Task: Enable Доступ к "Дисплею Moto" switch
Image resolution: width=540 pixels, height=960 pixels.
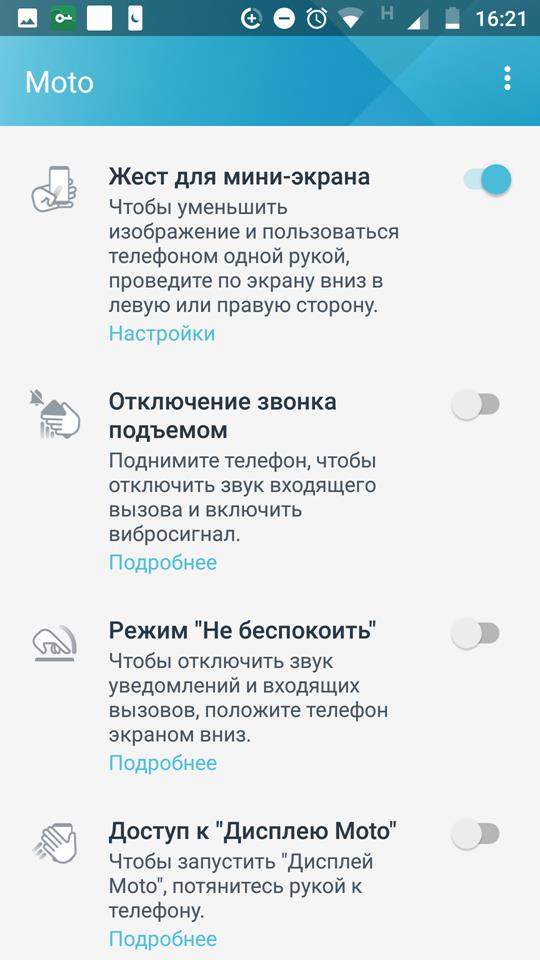Action: 476,834
